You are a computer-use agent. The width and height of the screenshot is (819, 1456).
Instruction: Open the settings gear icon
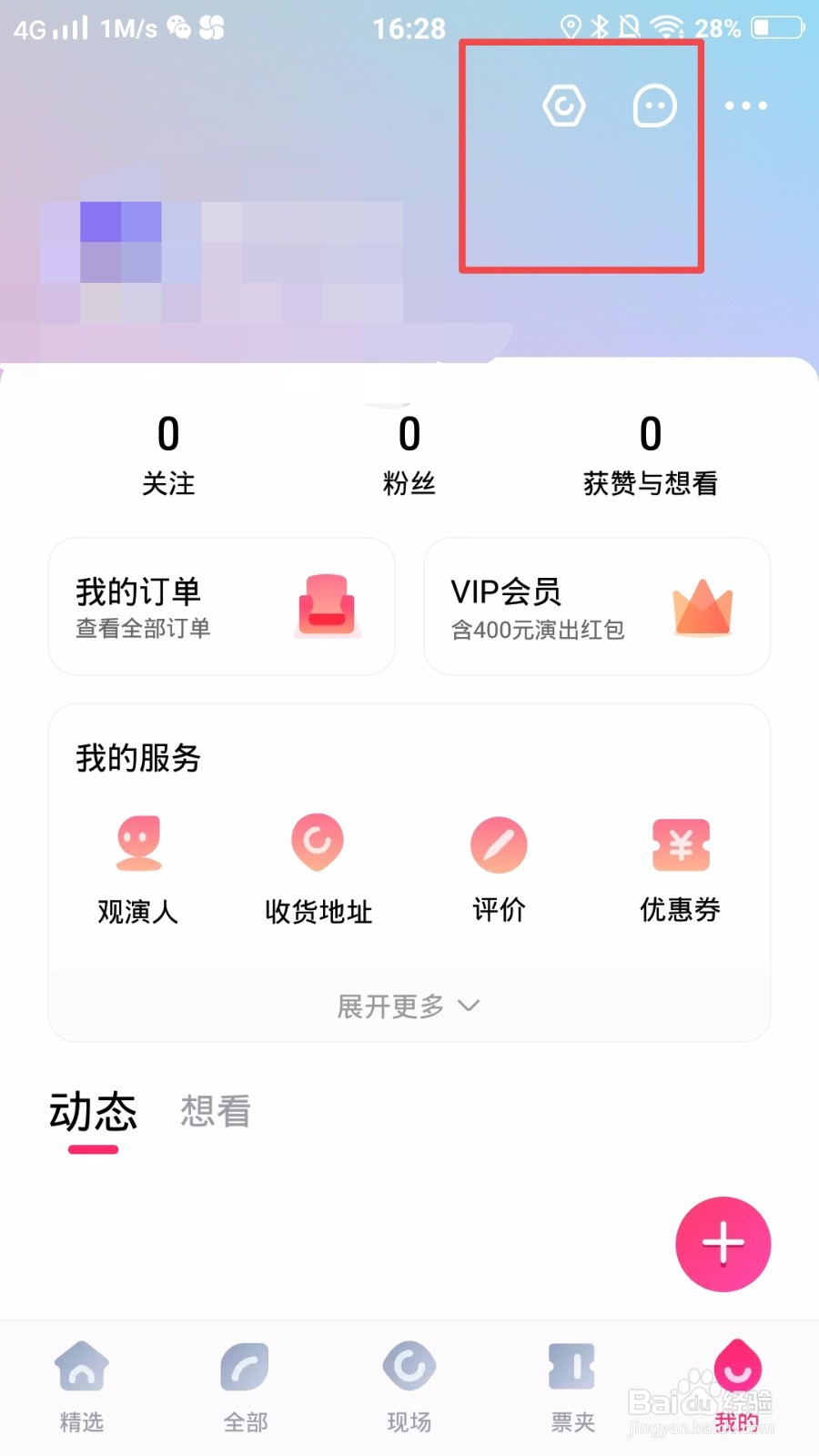click(x=563, y=105)
